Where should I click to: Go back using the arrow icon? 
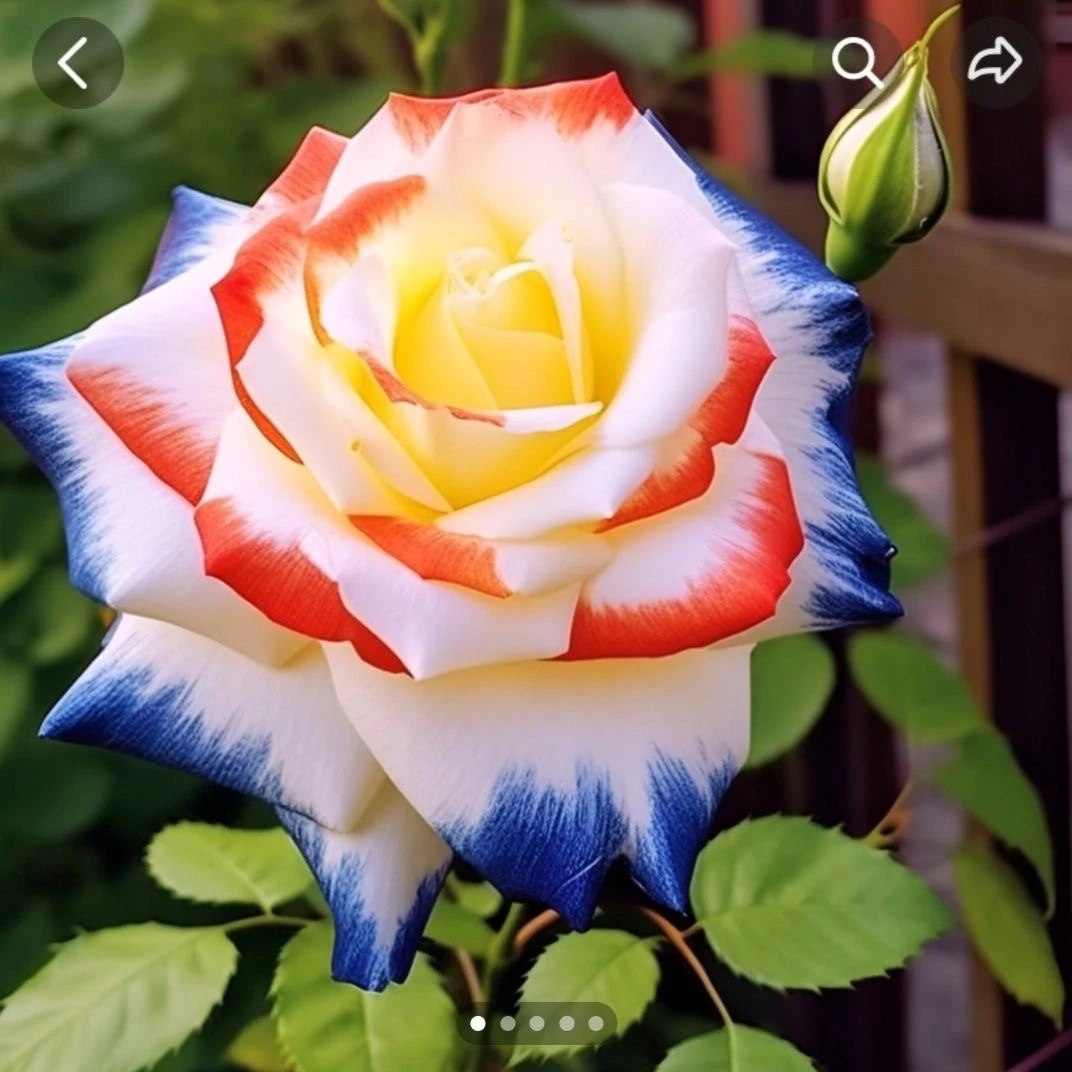coord(78,63)
